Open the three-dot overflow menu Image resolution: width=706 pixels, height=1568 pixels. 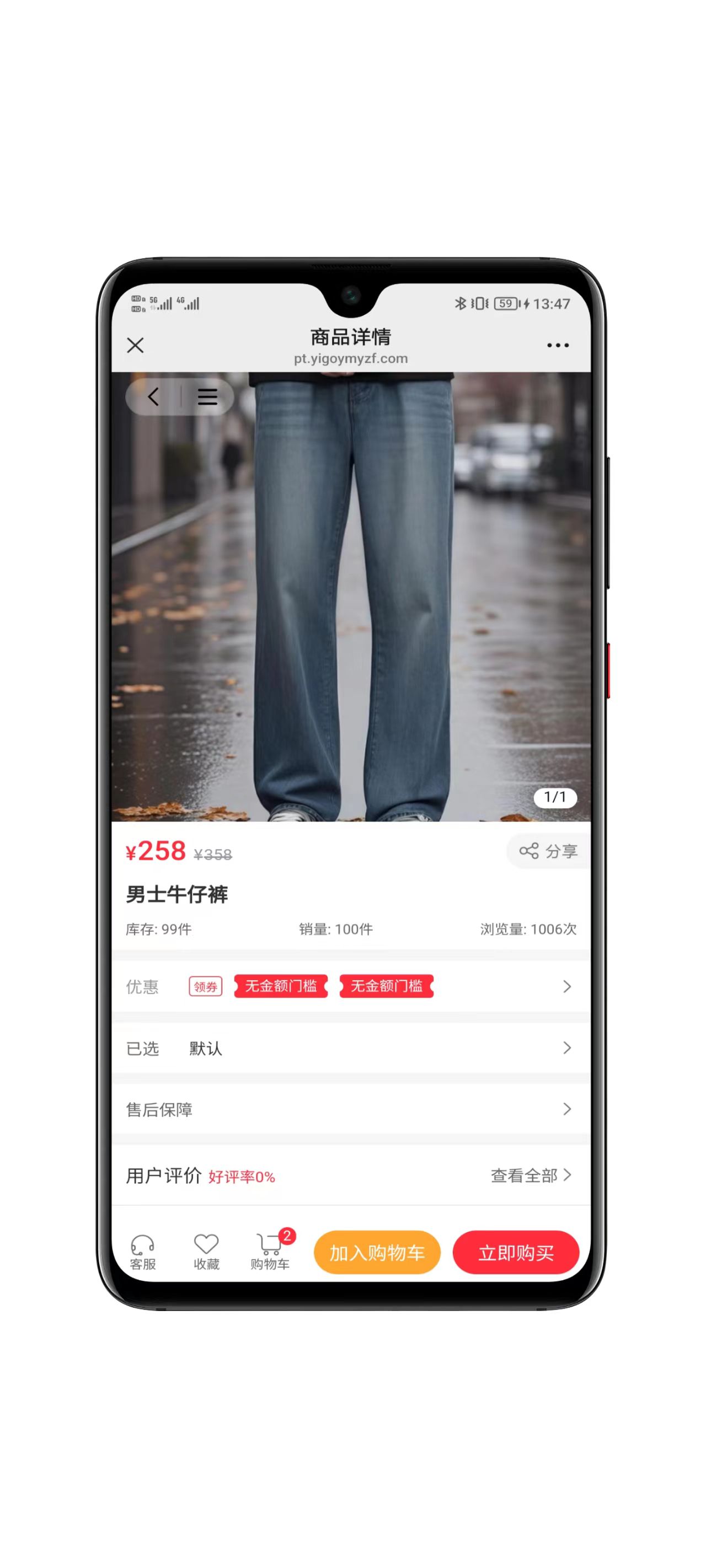point(558,346)
